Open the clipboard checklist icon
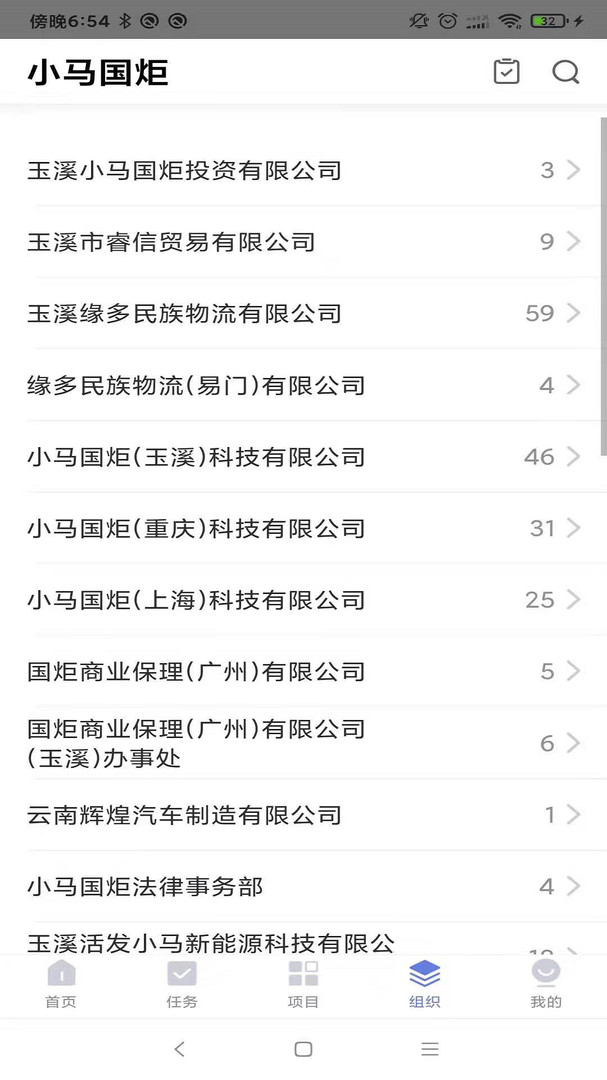Image resolution: width=607 pixels, height=1080 pixels. pos(507,72)
